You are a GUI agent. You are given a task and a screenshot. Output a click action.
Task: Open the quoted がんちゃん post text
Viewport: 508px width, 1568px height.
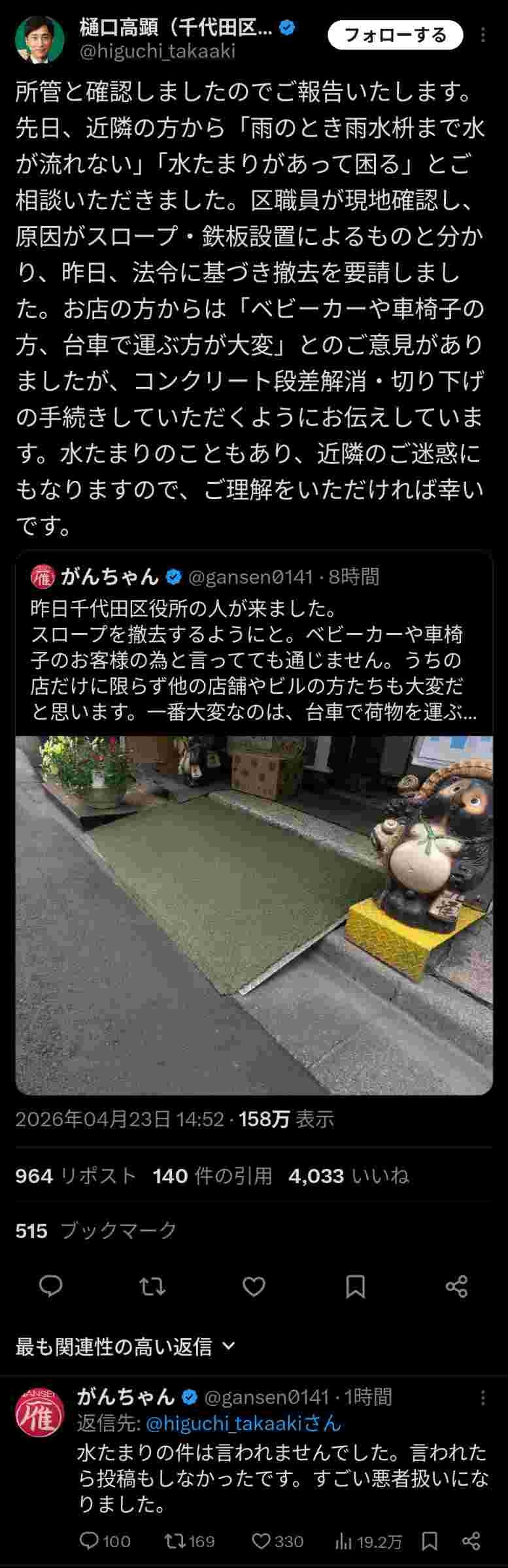[x=254, y=660]
